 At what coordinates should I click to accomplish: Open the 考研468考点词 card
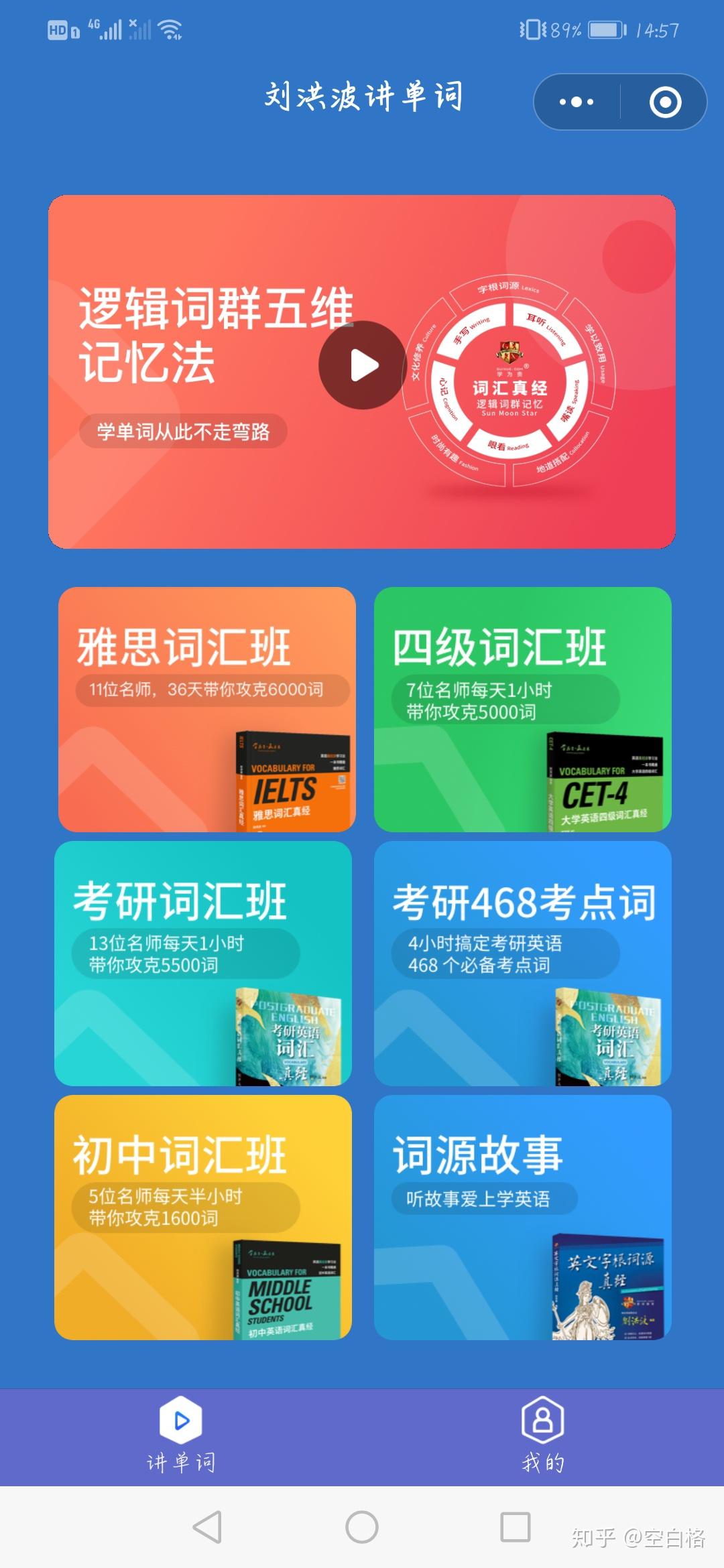click(x=523, y=963)
